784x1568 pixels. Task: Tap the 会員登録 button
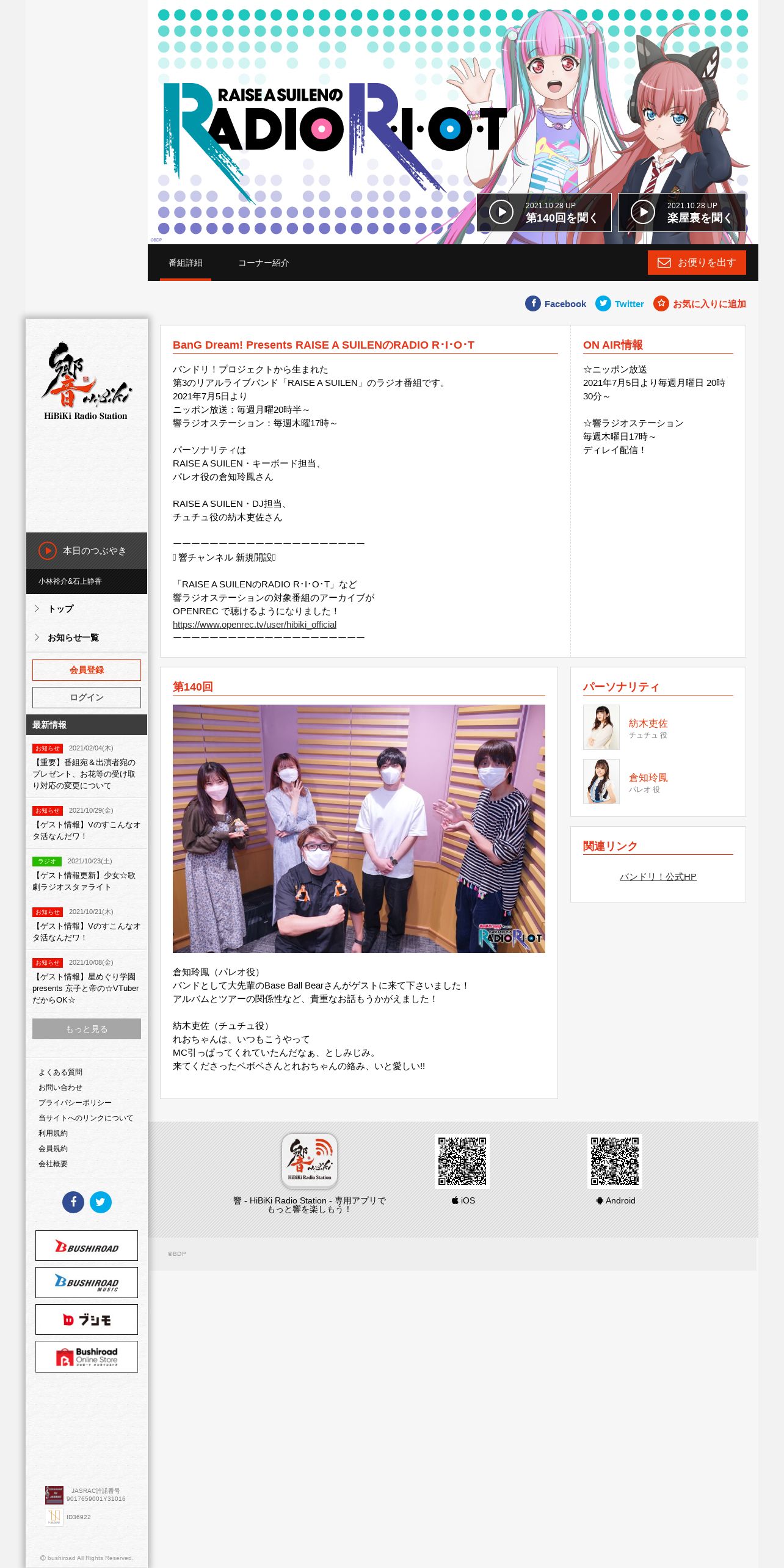[87, 670]
